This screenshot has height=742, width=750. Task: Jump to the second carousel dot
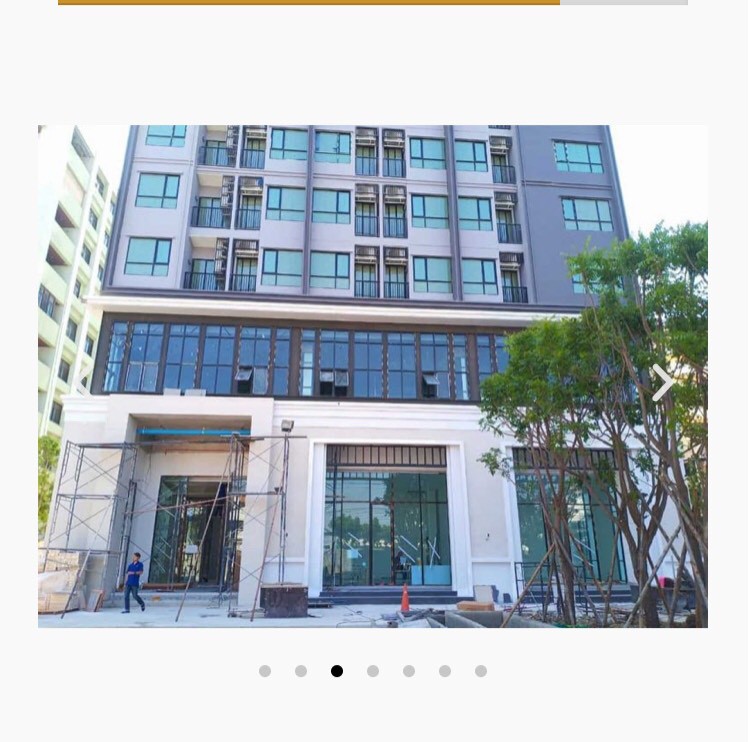click(301, 671)
